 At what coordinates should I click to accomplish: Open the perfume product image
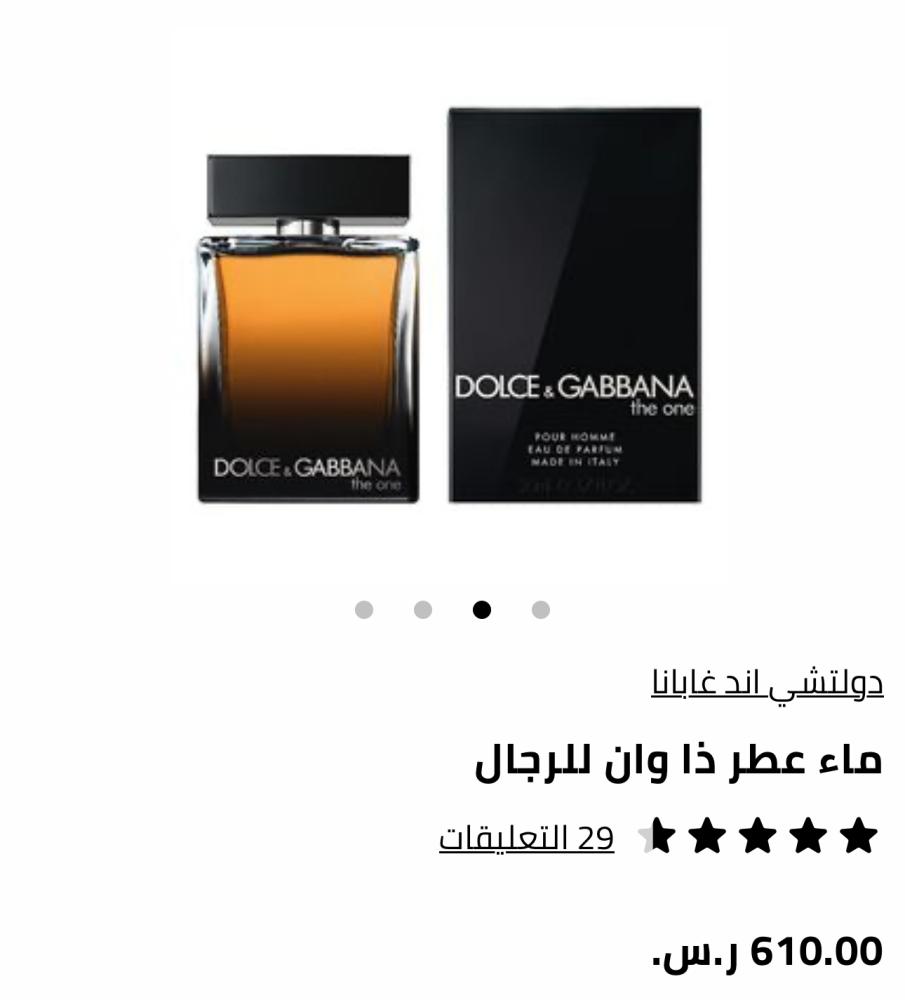[x=450, y=310]
